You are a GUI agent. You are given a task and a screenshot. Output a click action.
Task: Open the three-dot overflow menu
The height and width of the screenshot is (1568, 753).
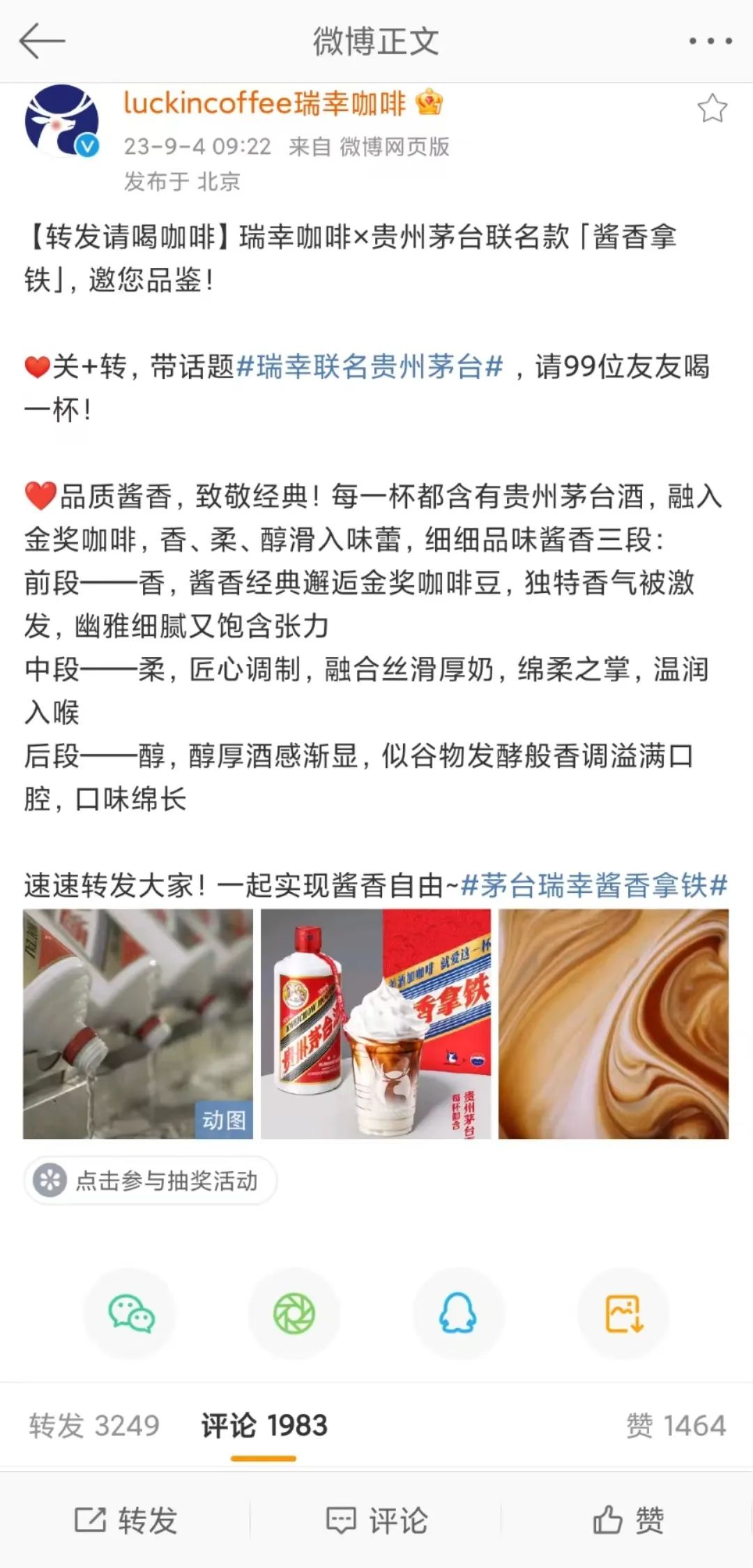click(710, 41)
